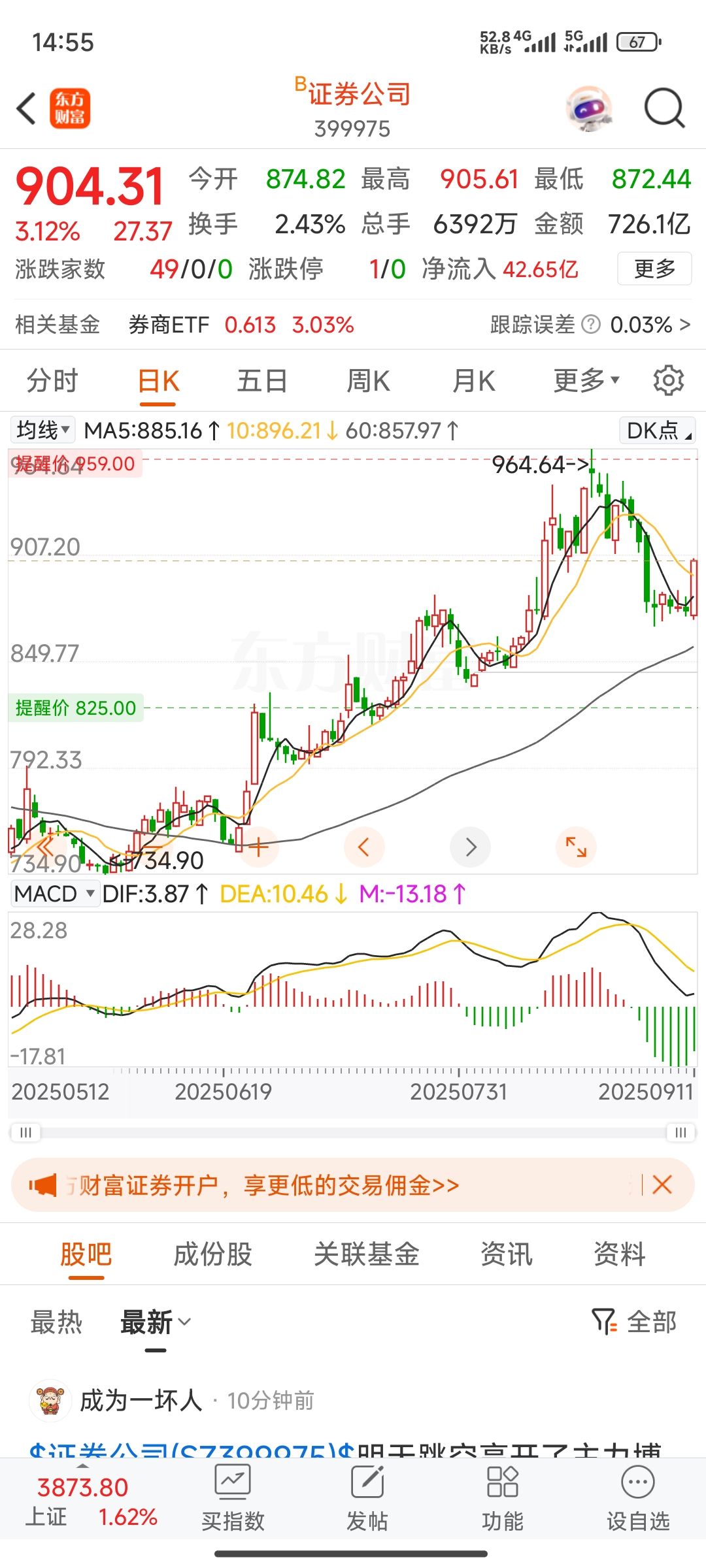Open the robot assistant icon
The width and height of the screenshot is (706, 1568).
(x=590, y=108)
